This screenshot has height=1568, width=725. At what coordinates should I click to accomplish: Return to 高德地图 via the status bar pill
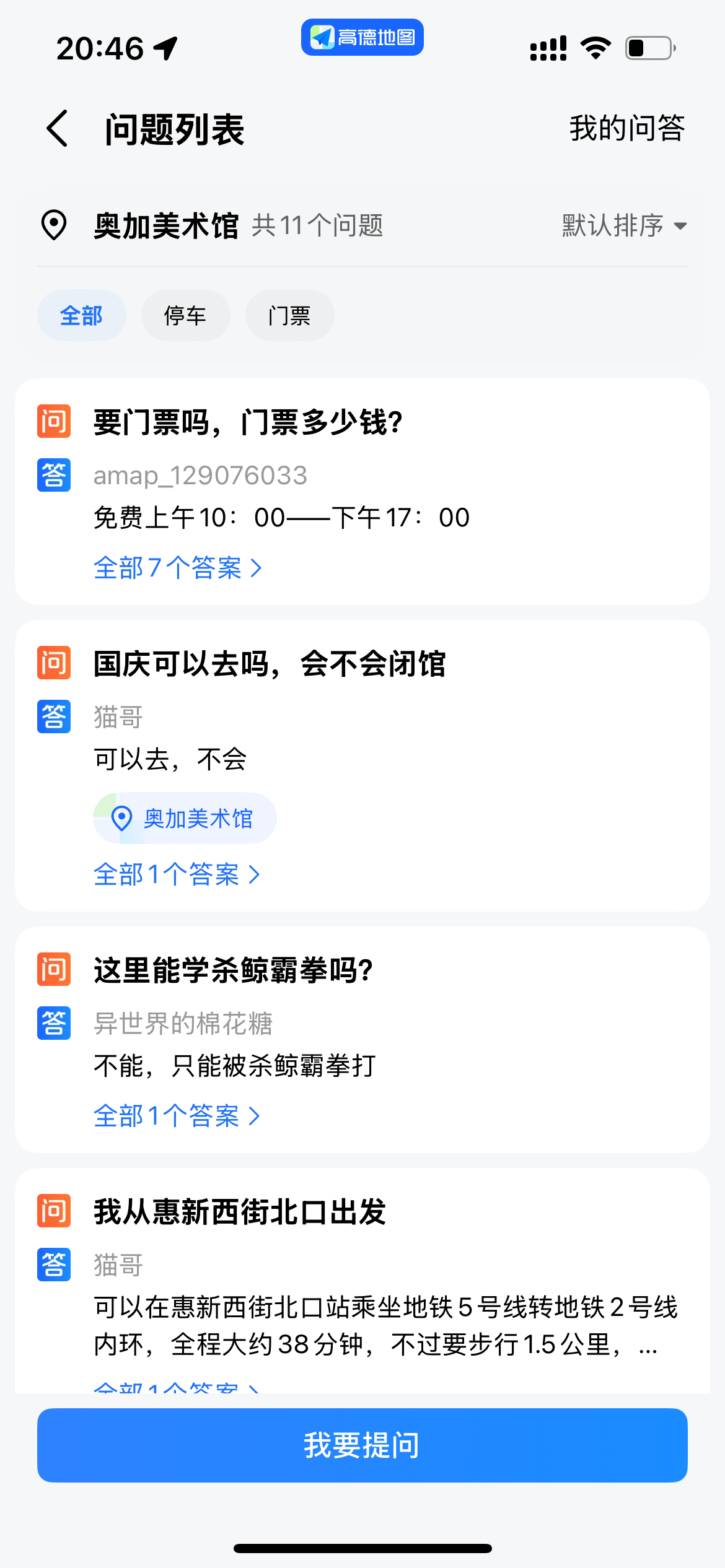coord(362,37)
